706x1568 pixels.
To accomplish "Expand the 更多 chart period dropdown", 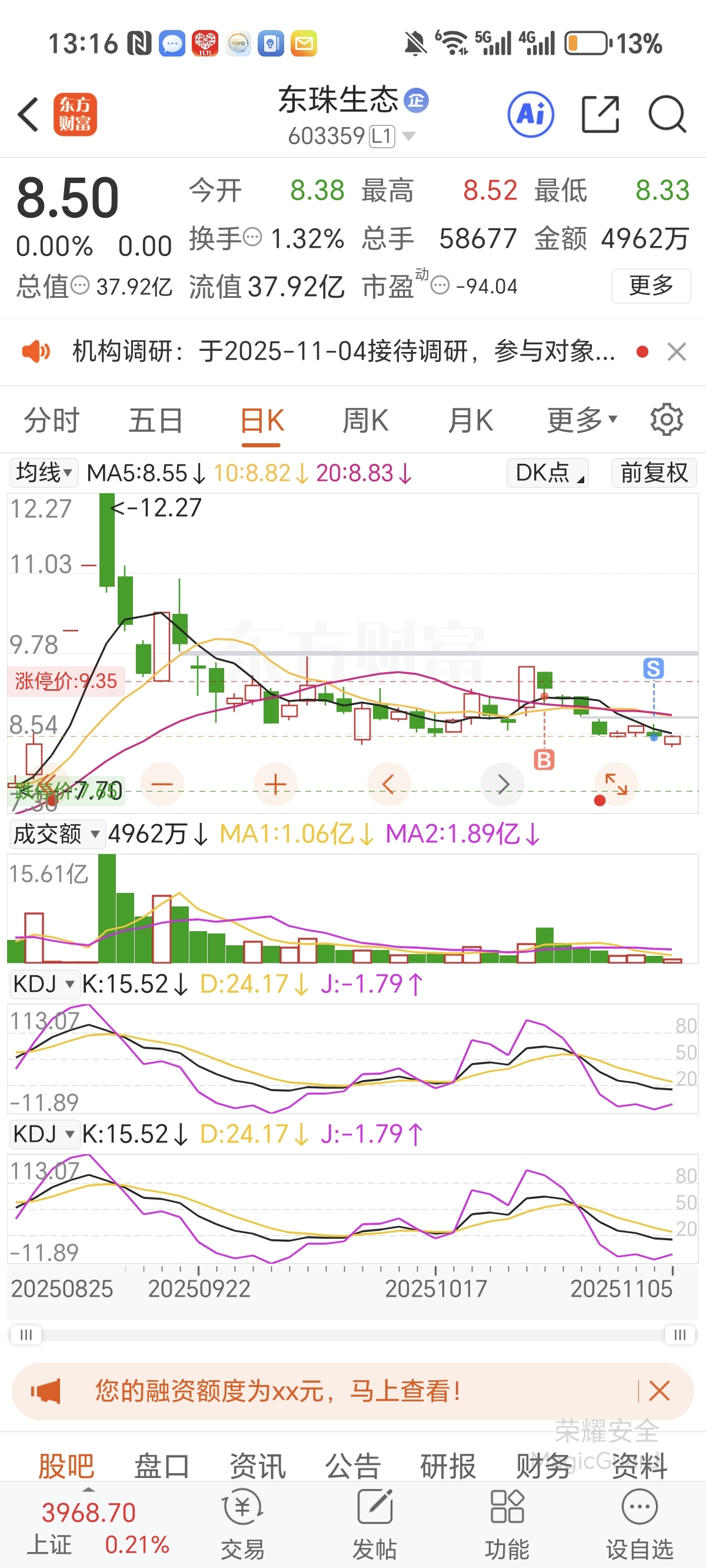I will click(x=582, y=421).
